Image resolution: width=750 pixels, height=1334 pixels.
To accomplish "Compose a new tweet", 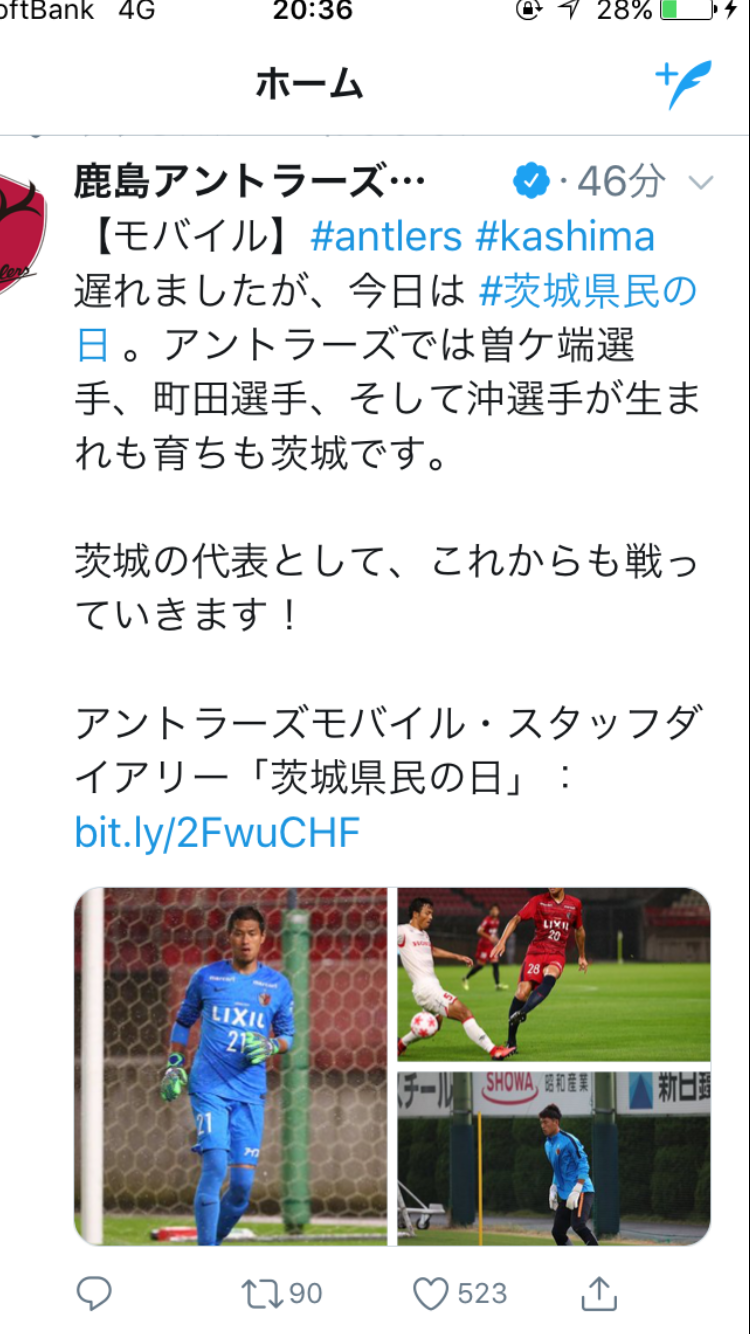I will click(x=683, y=86).
